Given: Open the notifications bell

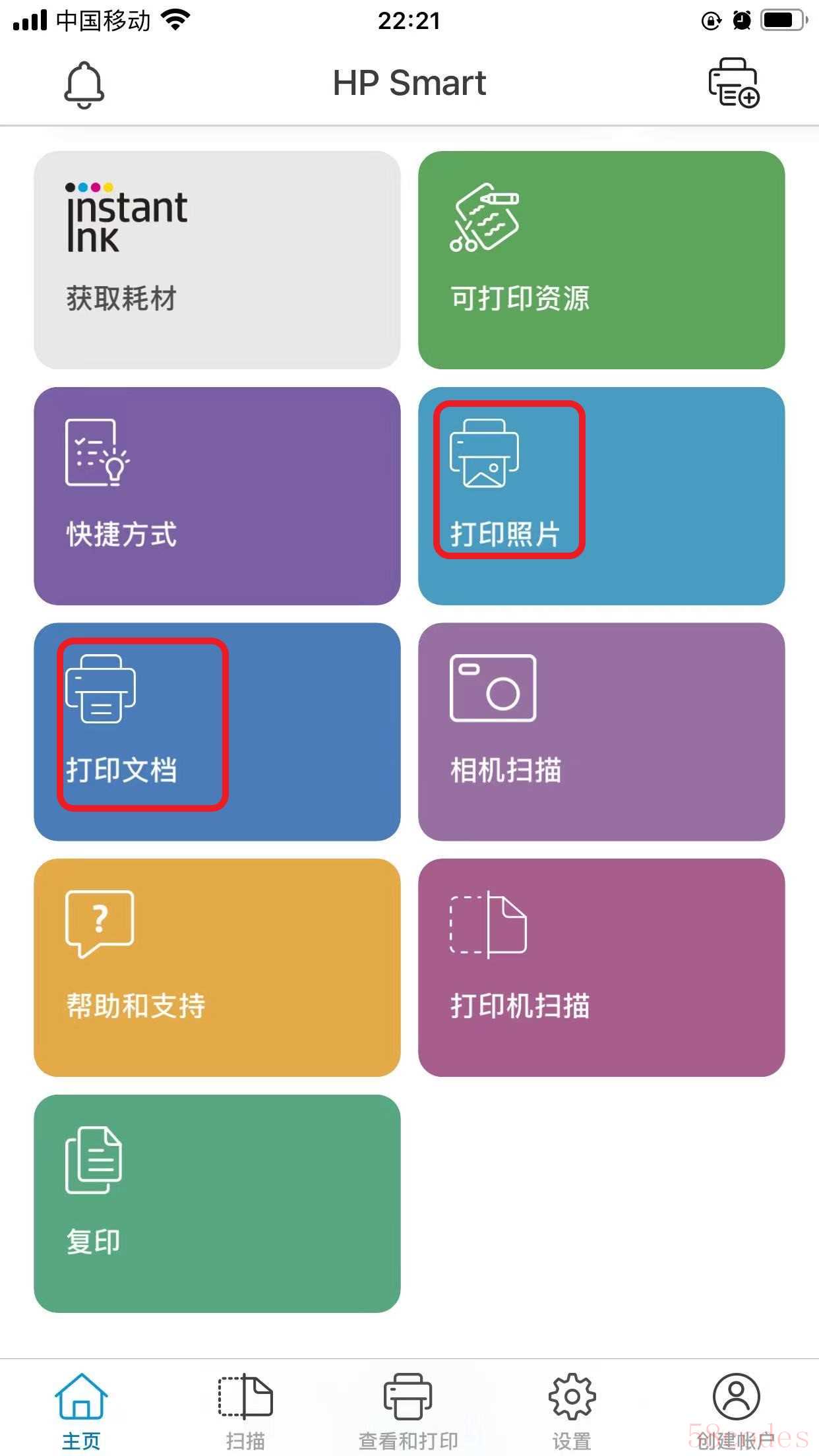Looking at the screenshot, I should pos(84,84).
